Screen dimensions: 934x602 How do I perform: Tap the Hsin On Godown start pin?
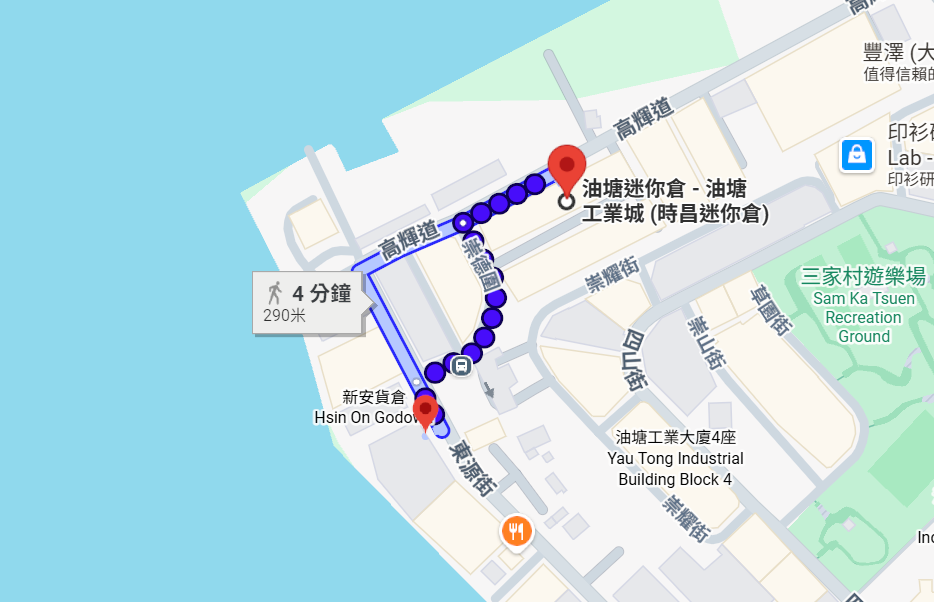(x=426, y=411)
